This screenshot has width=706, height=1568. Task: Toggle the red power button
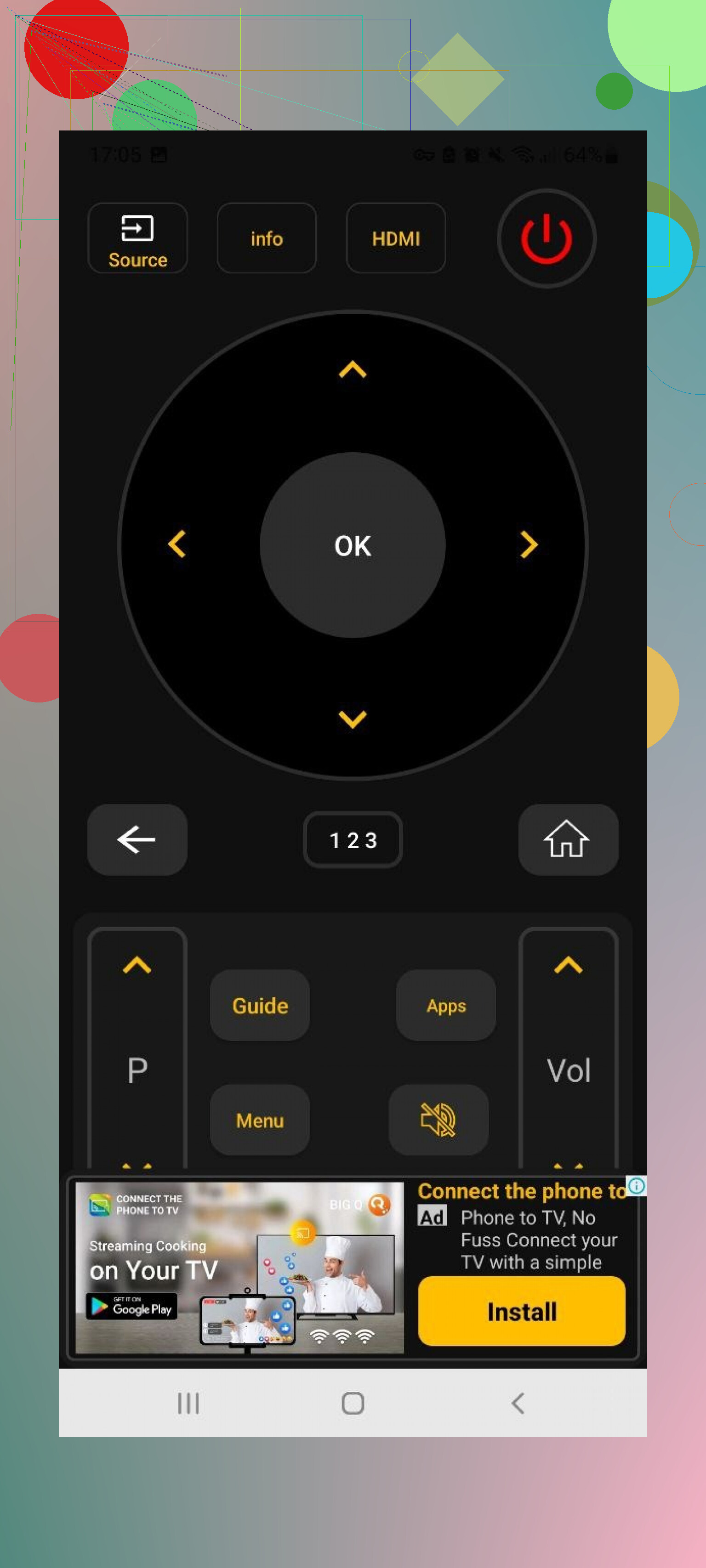(546, 238)
